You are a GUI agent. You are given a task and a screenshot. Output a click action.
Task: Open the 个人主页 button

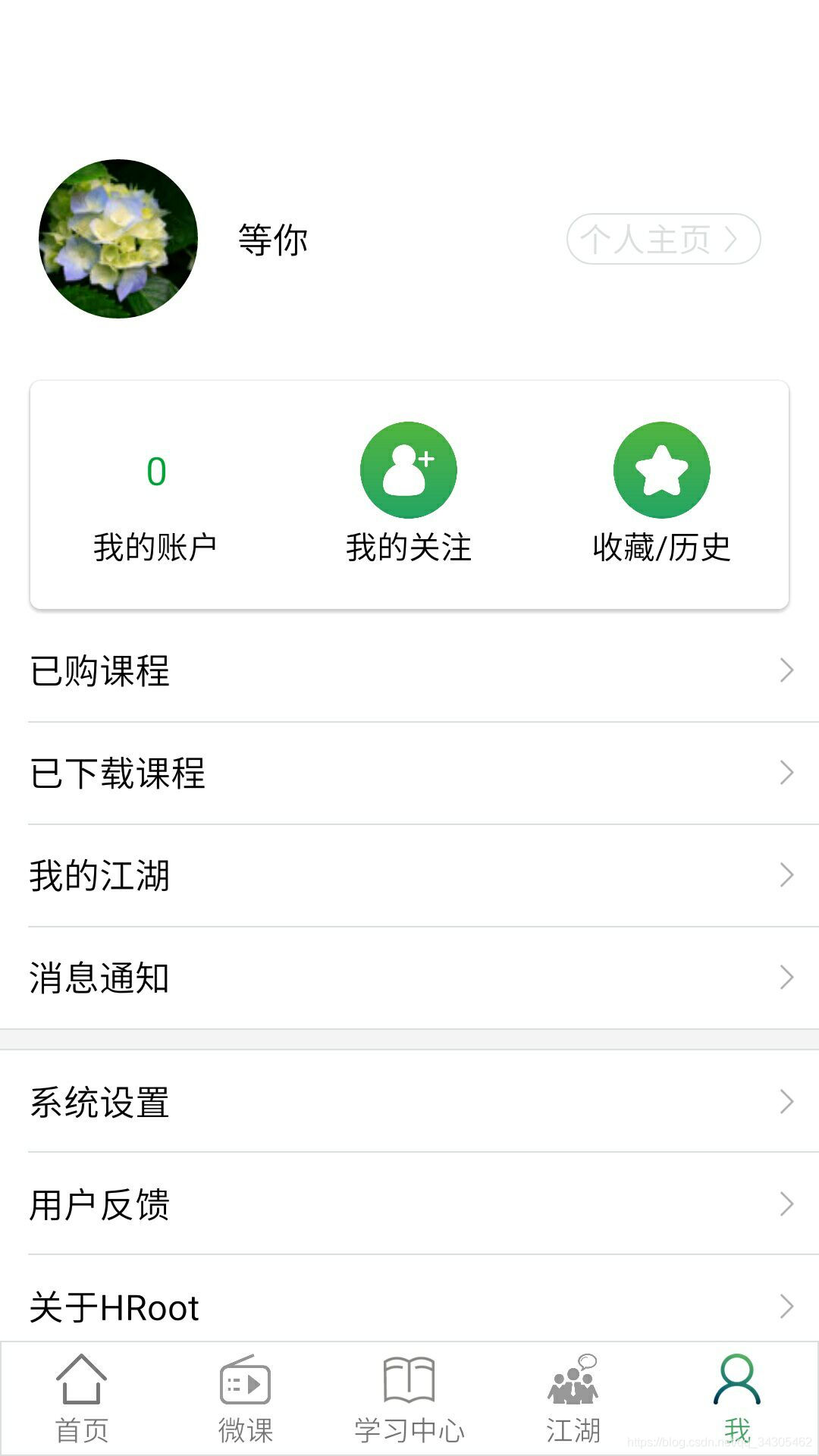click(x=663, y=239)
